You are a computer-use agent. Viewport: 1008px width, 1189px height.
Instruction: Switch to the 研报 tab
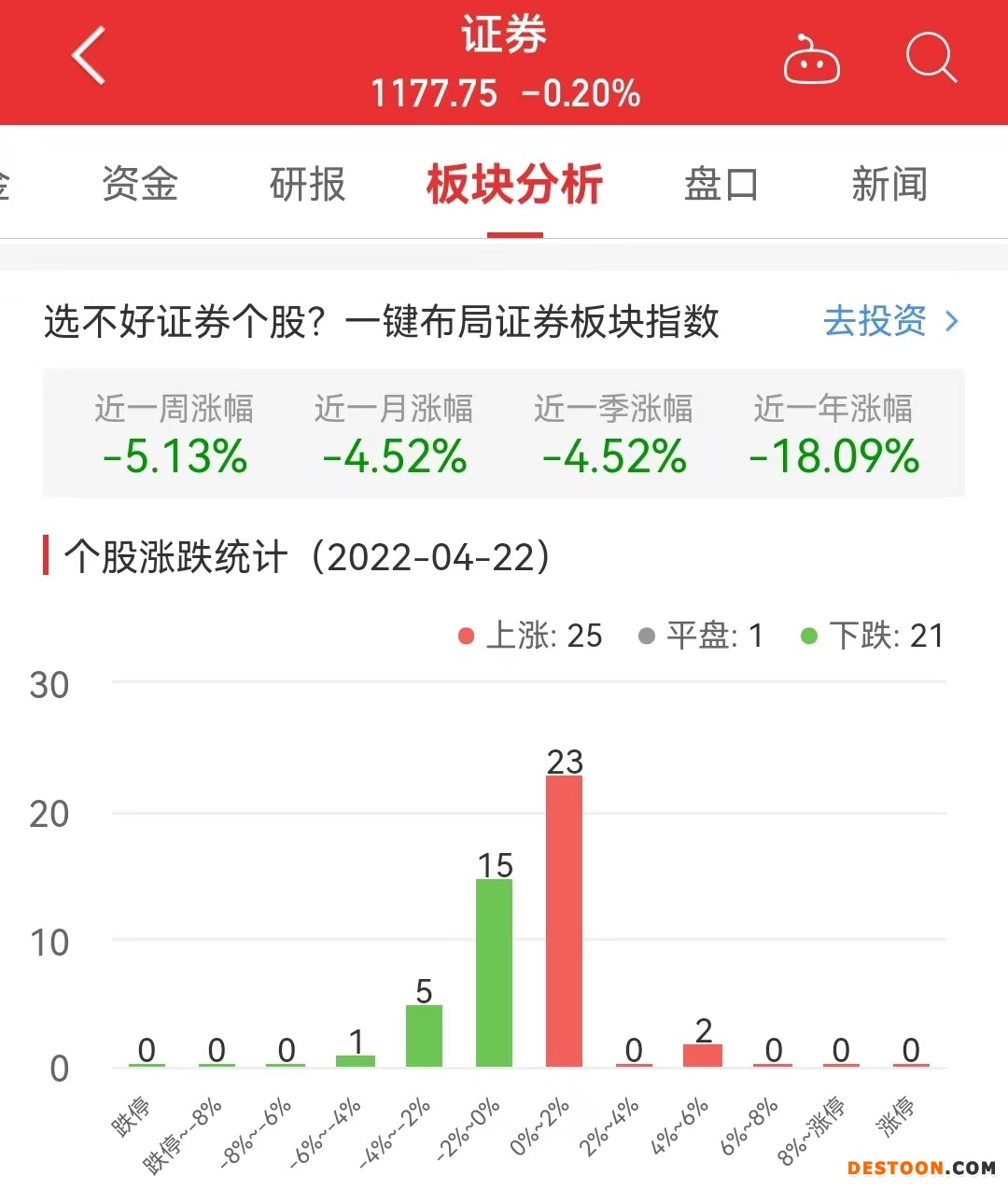[307, 184]
